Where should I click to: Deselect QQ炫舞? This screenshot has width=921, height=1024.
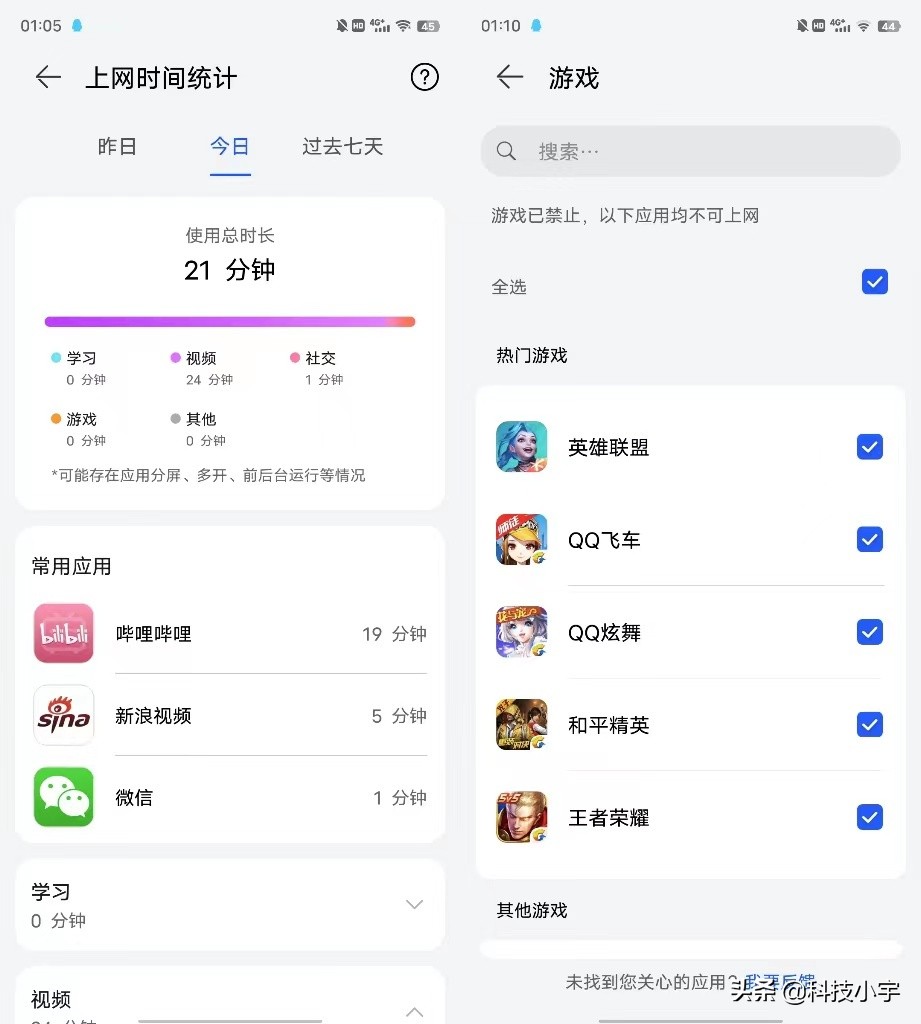click(x=870, y=632)
